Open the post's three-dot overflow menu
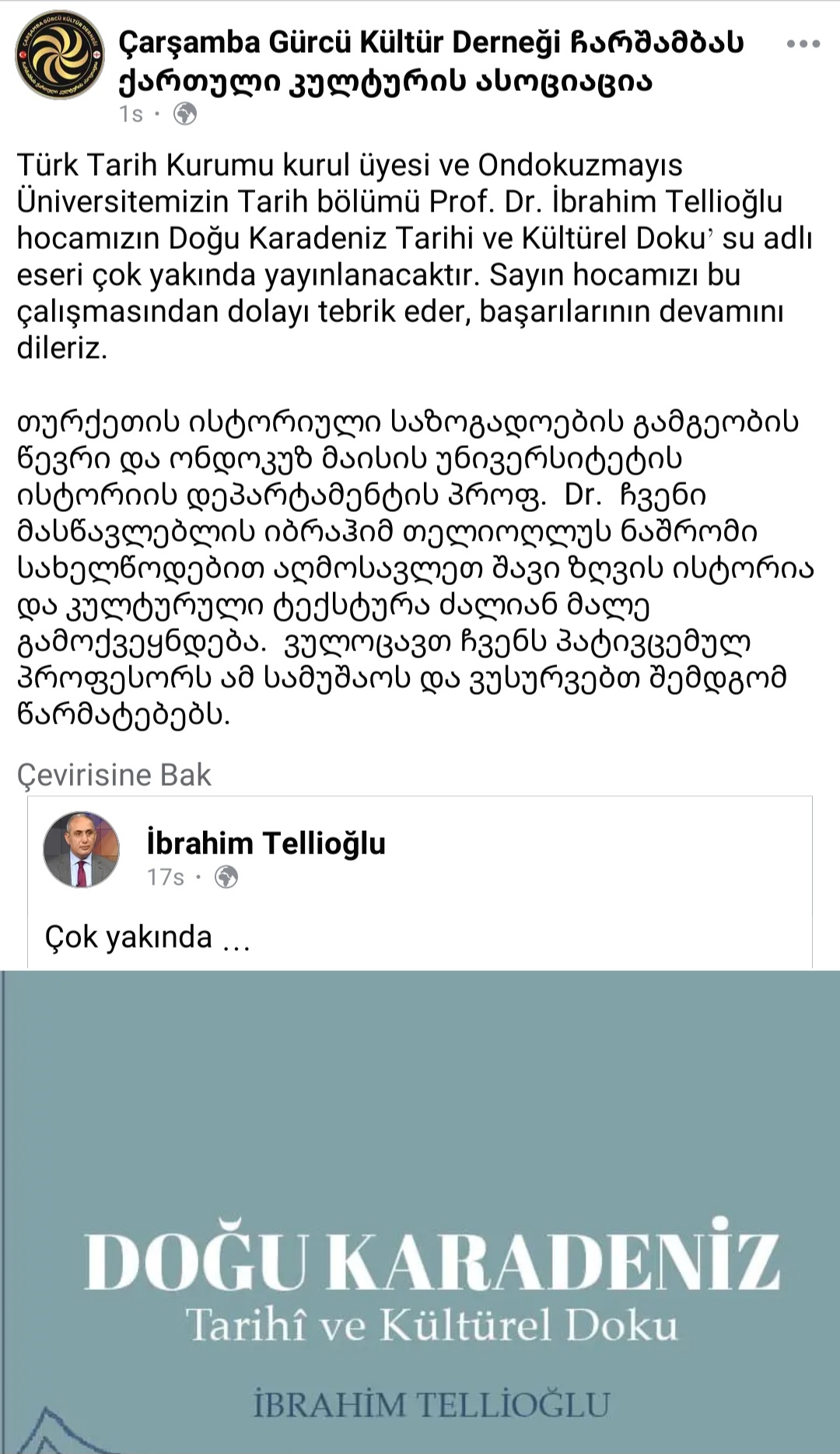 tap(803, 44)
